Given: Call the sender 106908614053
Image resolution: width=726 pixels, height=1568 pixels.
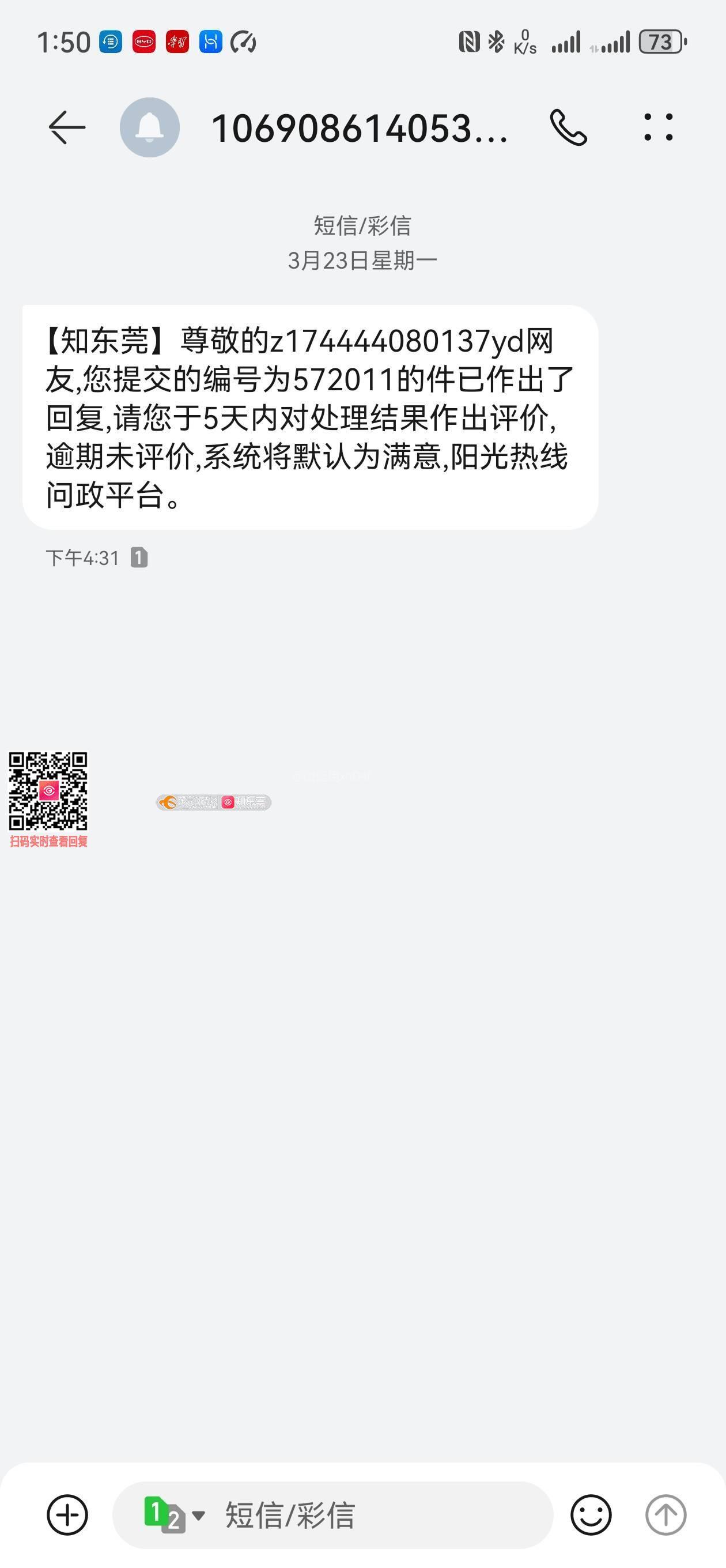Looking at the screenshot, I should [568, 128].
